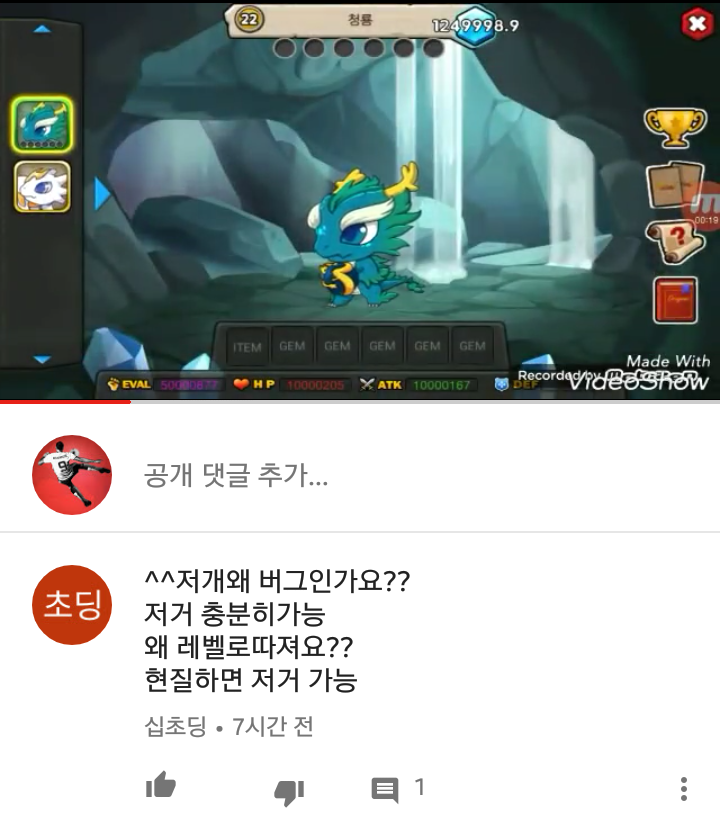Screen dimensions: 720x834
Task: Tap the video player showing the dragon game
Action: coord(360,201)
